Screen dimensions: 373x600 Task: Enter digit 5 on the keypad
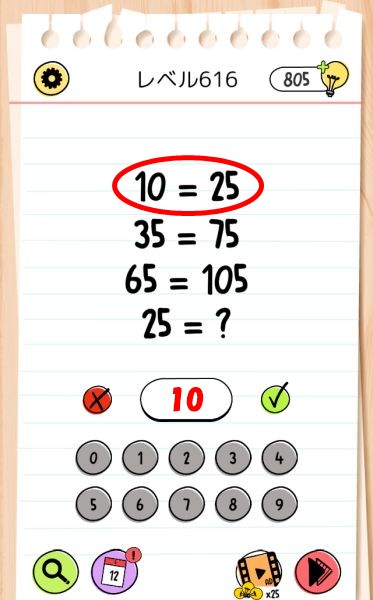(94, 504)
